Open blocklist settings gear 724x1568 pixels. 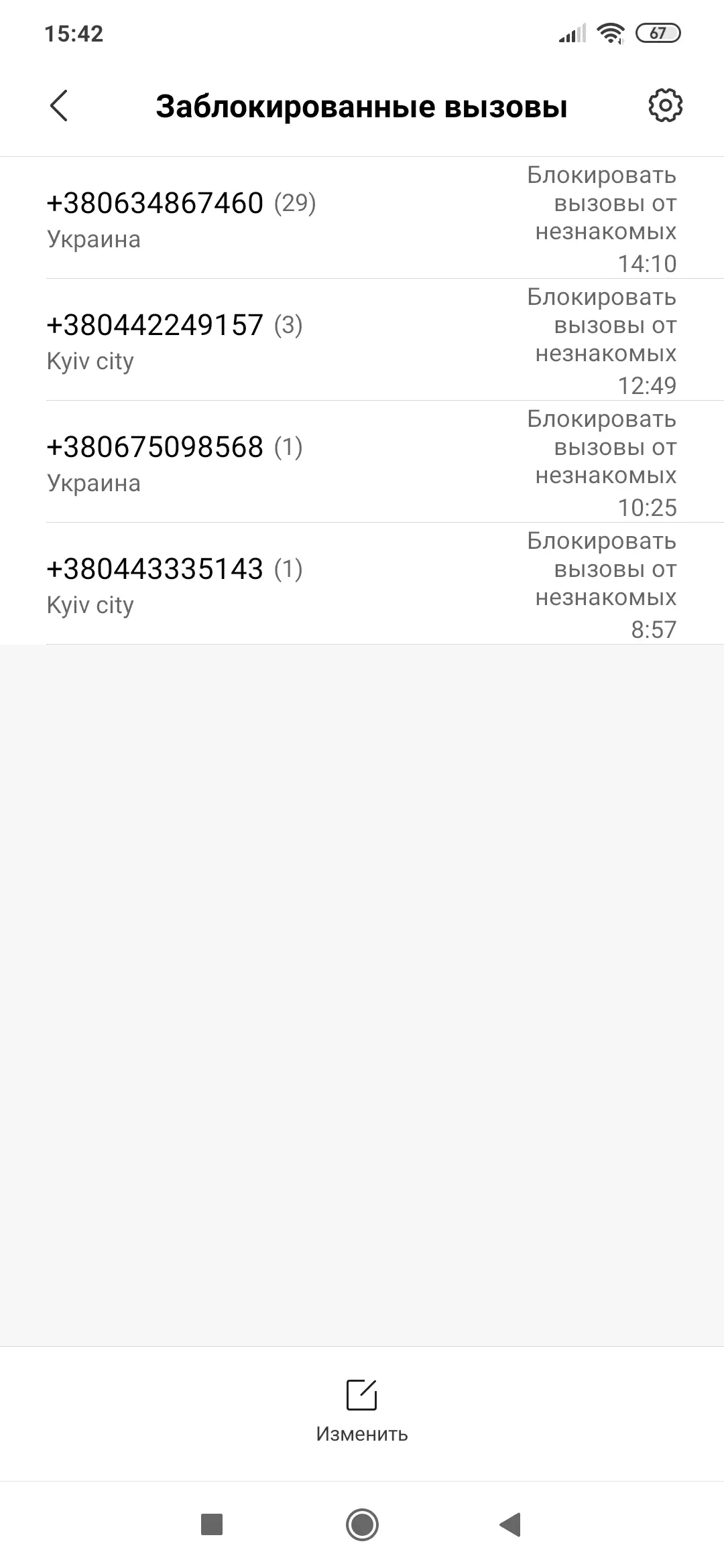click(x=665, y=105)
